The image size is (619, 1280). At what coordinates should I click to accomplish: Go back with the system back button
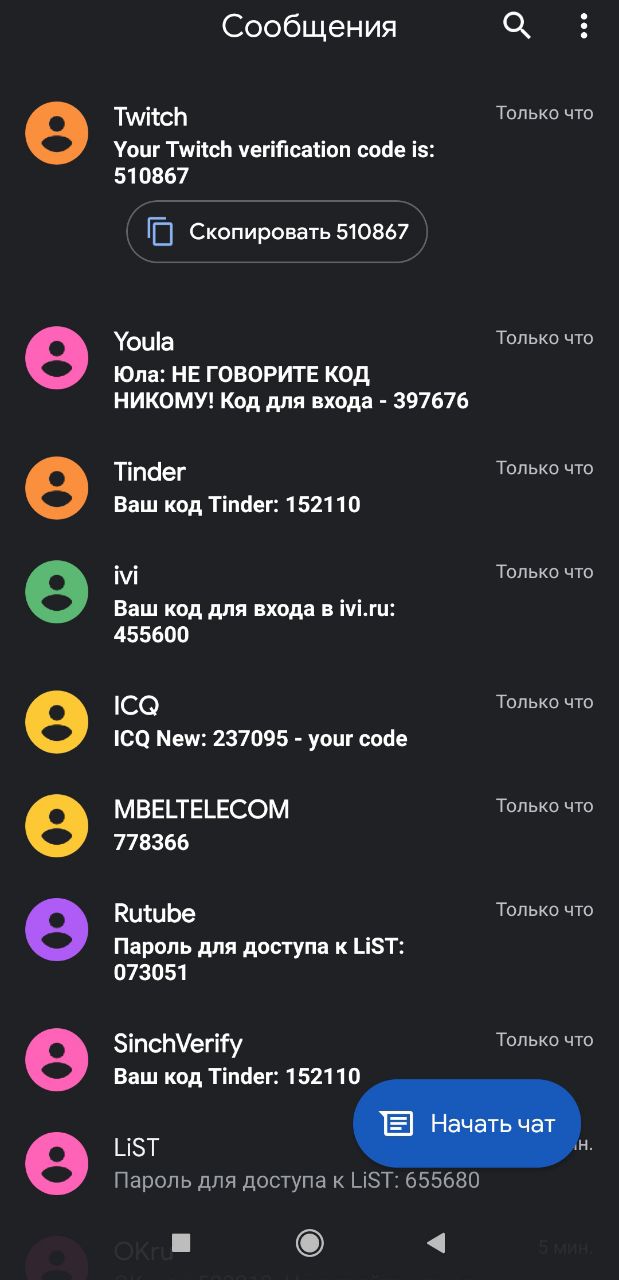tap(436, 1243)
